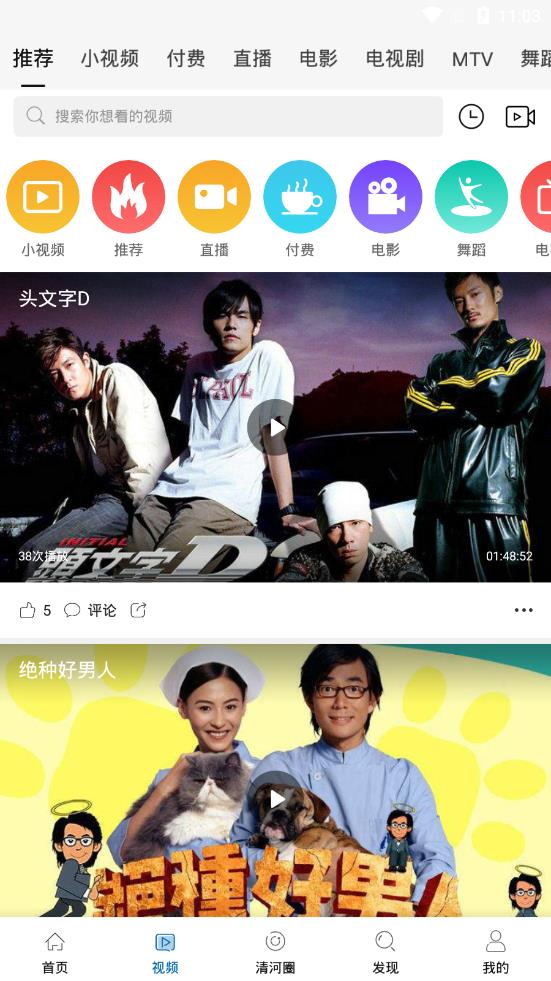Go to the 首页 bottom tab
Screen dimensions: 551x981
click(55, 952)
